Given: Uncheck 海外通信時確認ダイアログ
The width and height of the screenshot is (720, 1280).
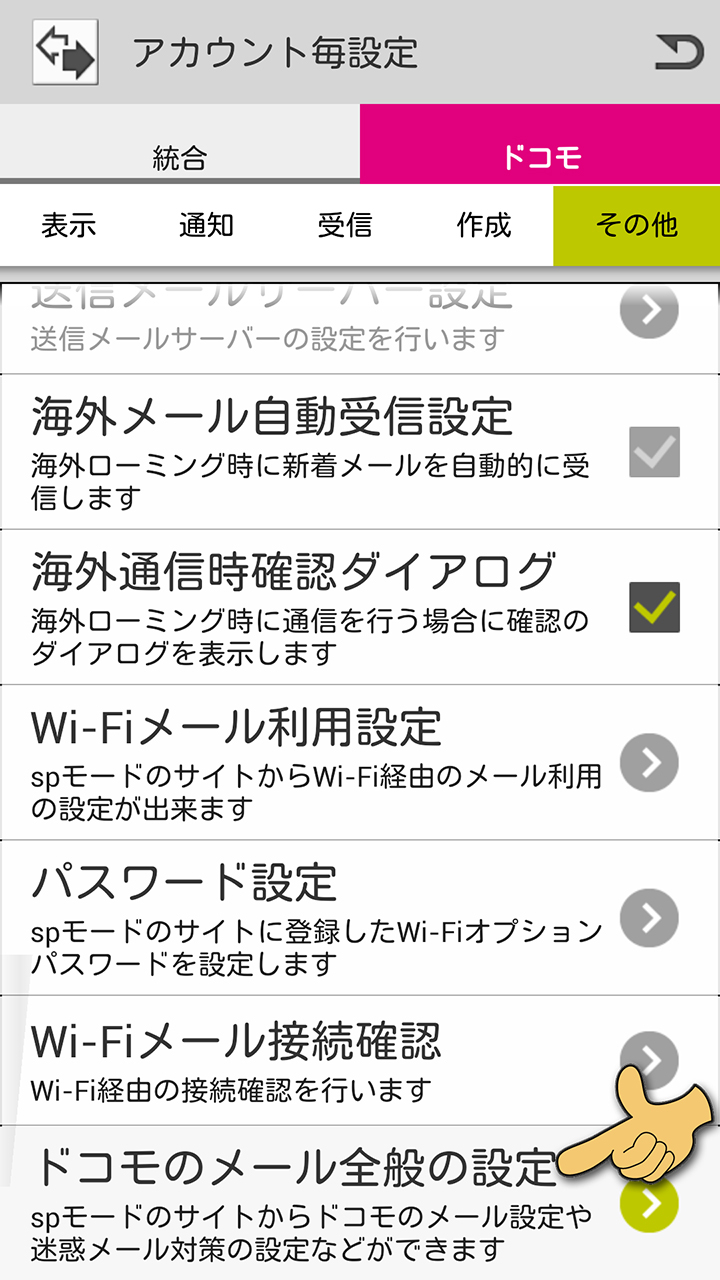Looking at the screenshot, I should point(654,607).
